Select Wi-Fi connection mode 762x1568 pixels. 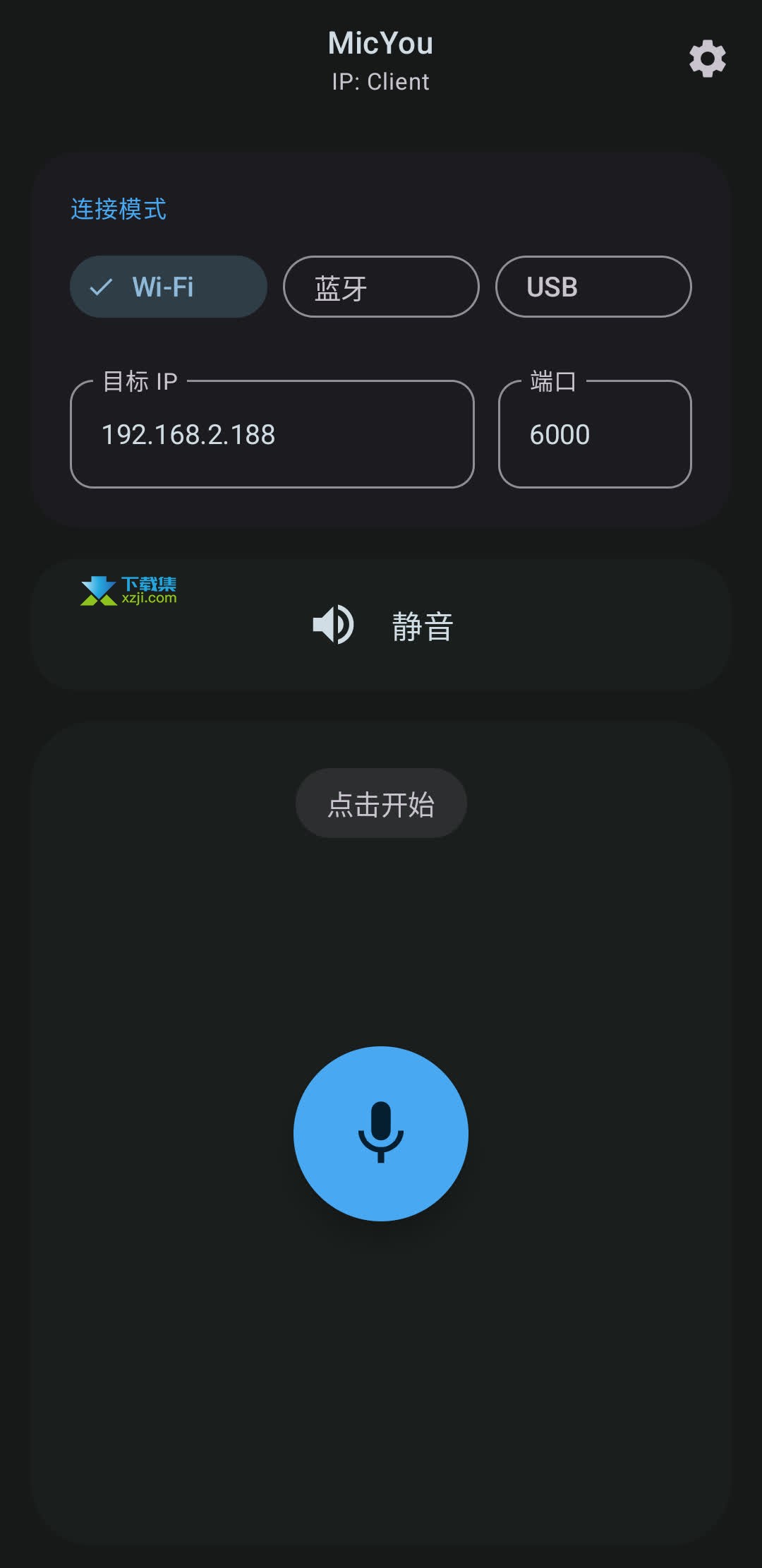point(168,287)
